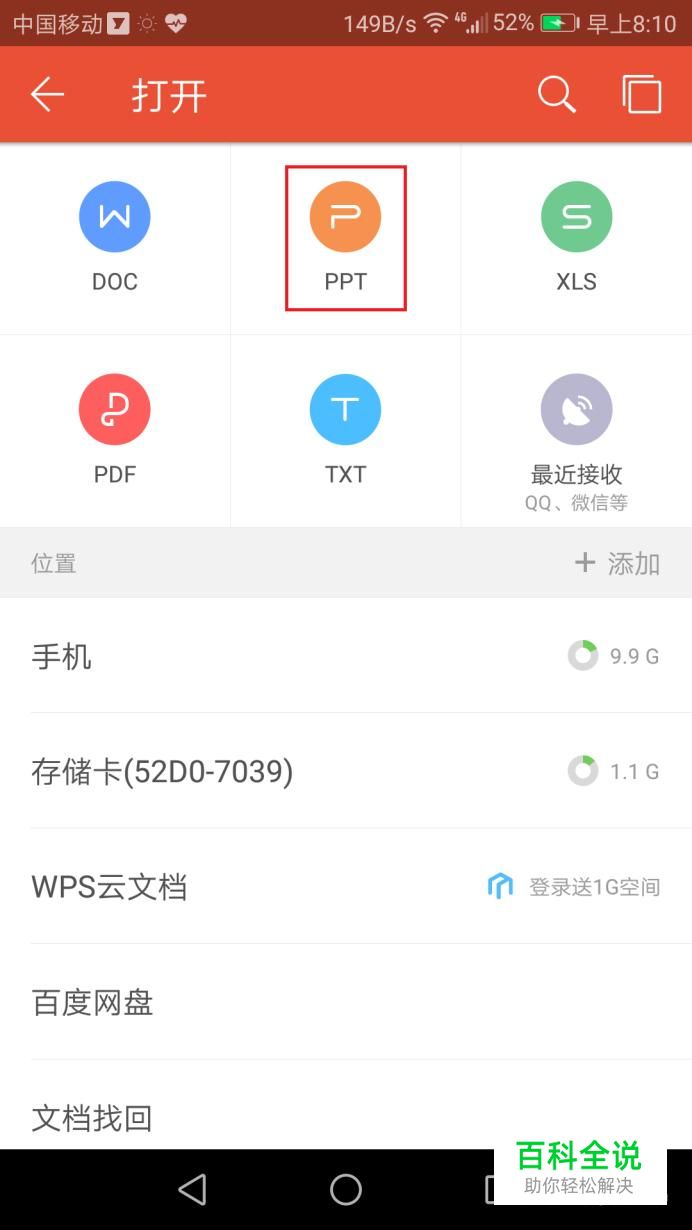Viewport: 692px width, 1230px height.
Task: Tap the system back triangle
Action: (192, 1189)
